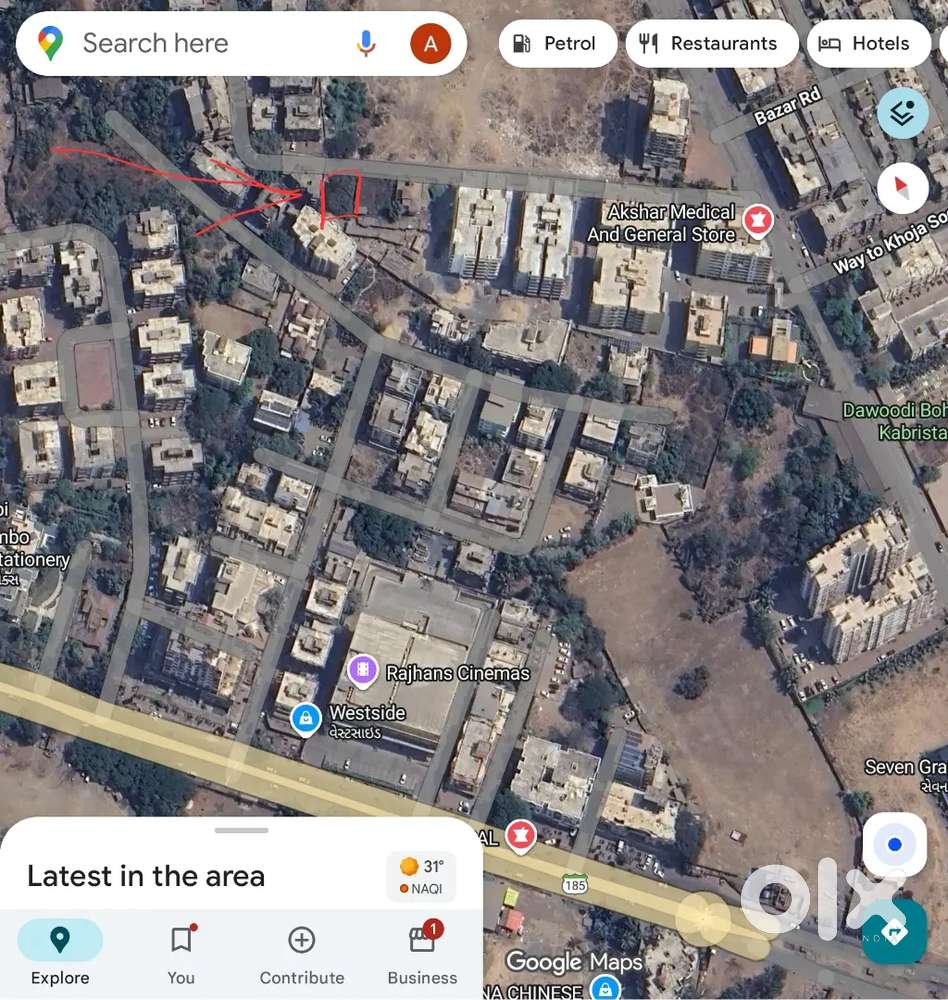948x1000 pixels.
Task: Open the weather and NAQI chip
Action: tap(422, 876)
